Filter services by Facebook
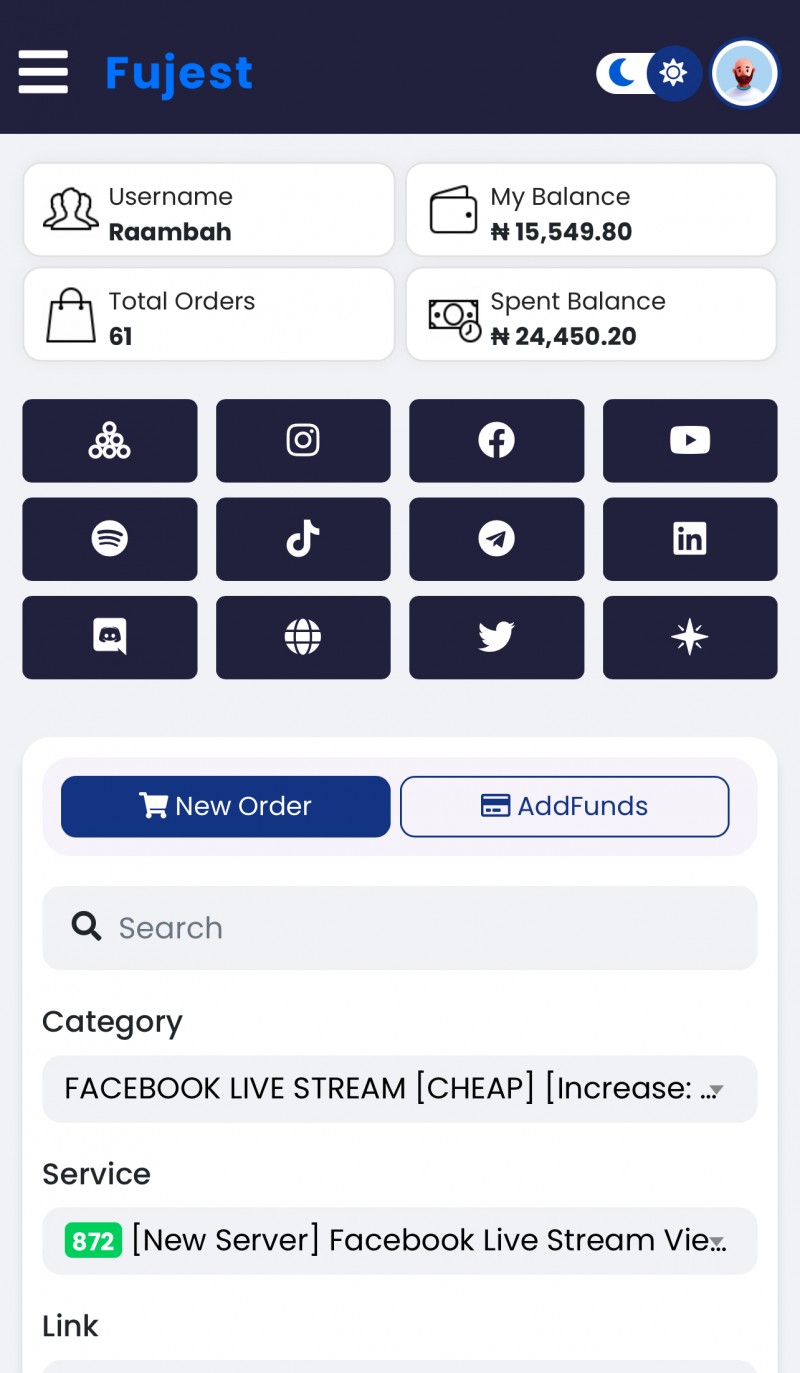This screenshot has width=800, height=1373. click(x=496, y=441)
